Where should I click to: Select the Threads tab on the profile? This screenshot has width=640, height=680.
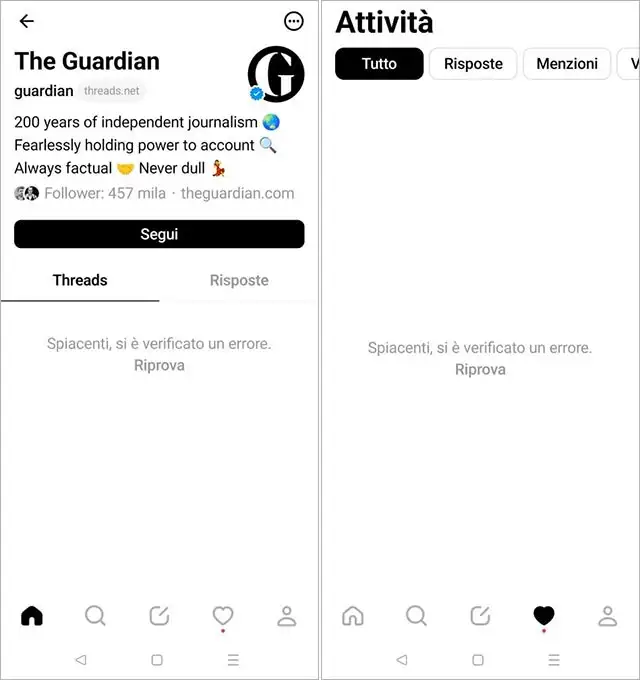click(80, 280)
